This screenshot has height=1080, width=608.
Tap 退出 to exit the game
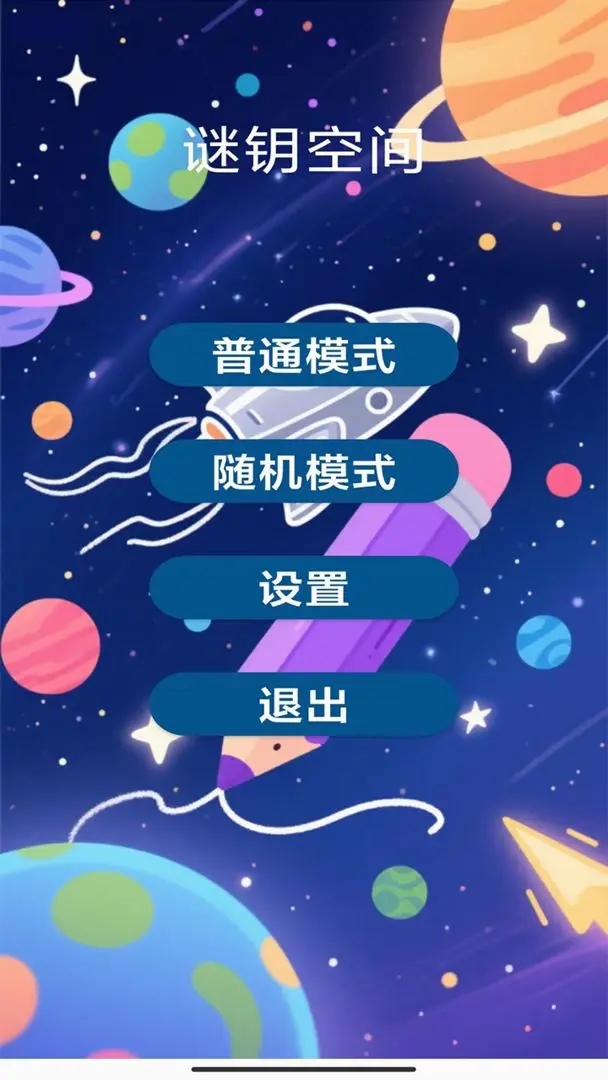coord(304,705)
